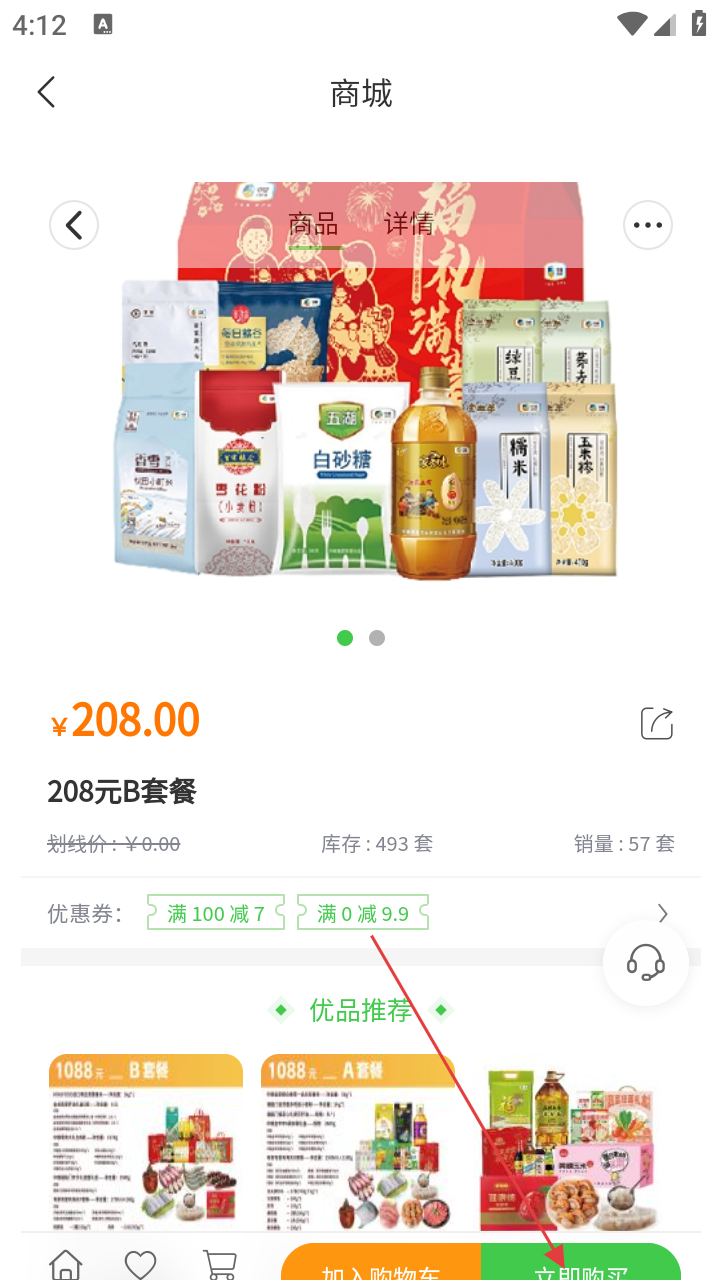
Task: Add item with 加入购物车 button
Action: tap(382, 1266)
